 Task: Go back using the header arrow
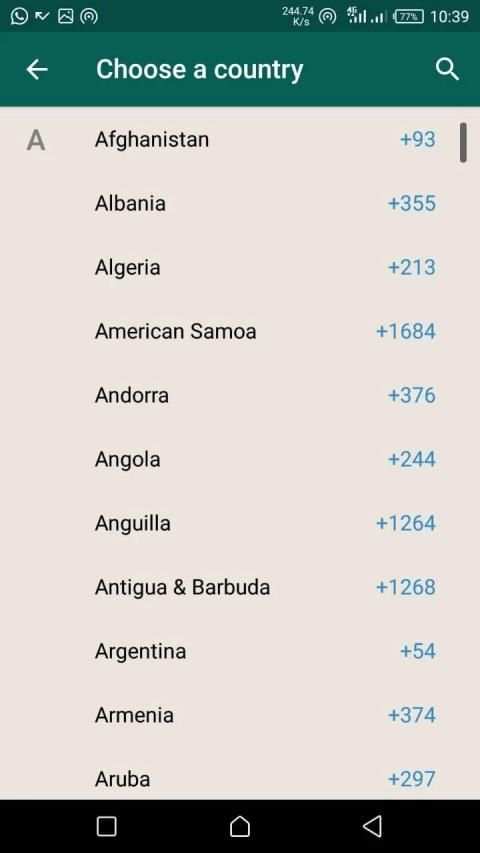[x=37, y=70]
